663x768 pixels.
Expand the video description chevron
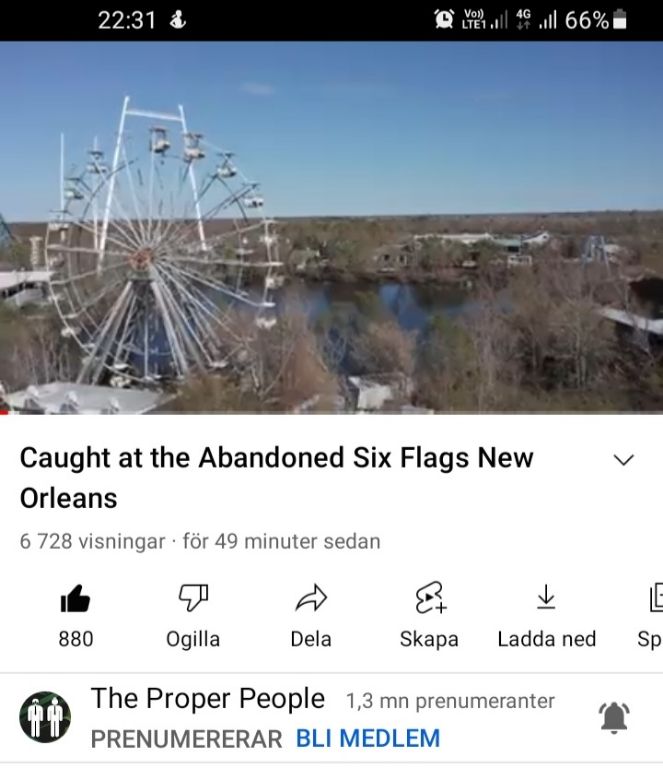coord(623,460)
